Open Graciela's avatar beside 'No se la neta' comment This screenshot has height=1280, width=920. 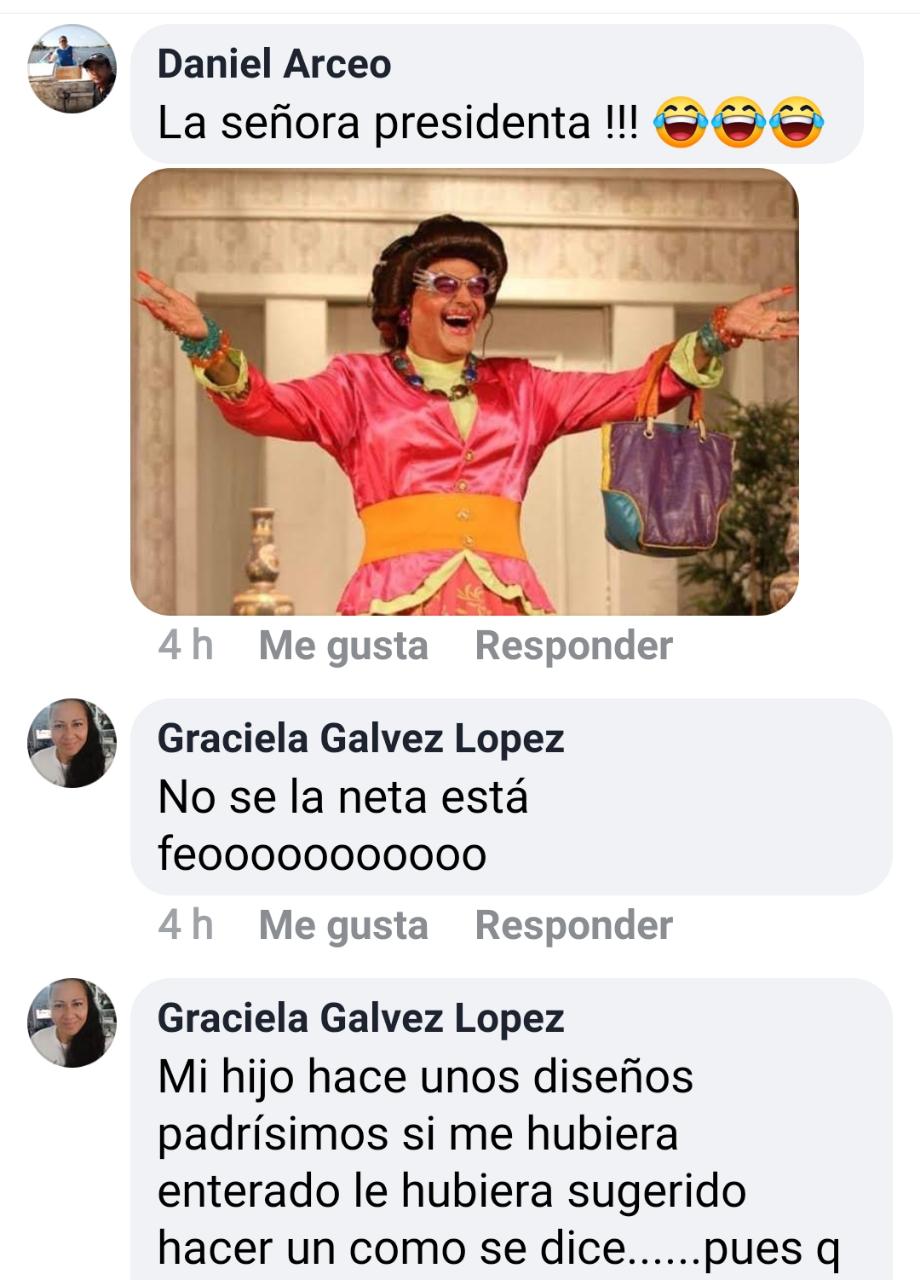tap(71, 743)
